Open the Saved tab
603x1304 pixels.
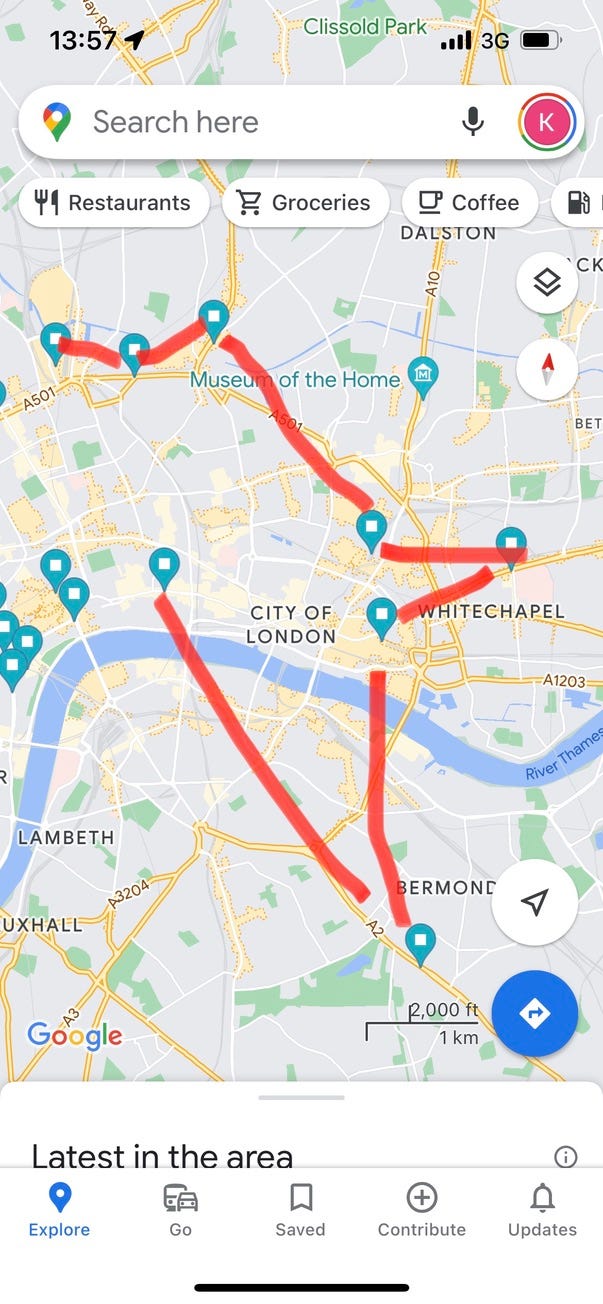pos(301,1209)
